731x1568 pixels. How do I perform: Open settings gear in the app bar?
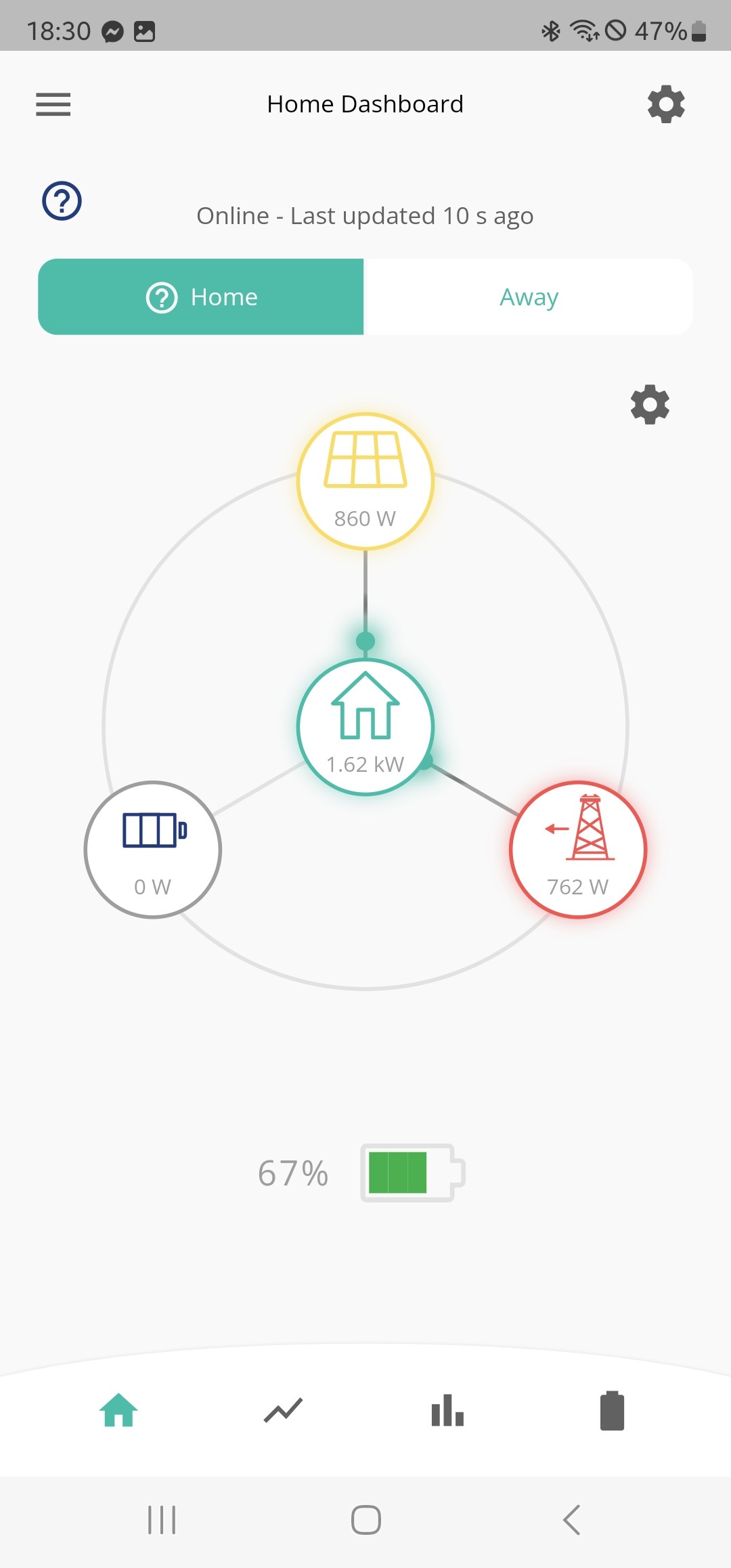[x=666, y=104]
